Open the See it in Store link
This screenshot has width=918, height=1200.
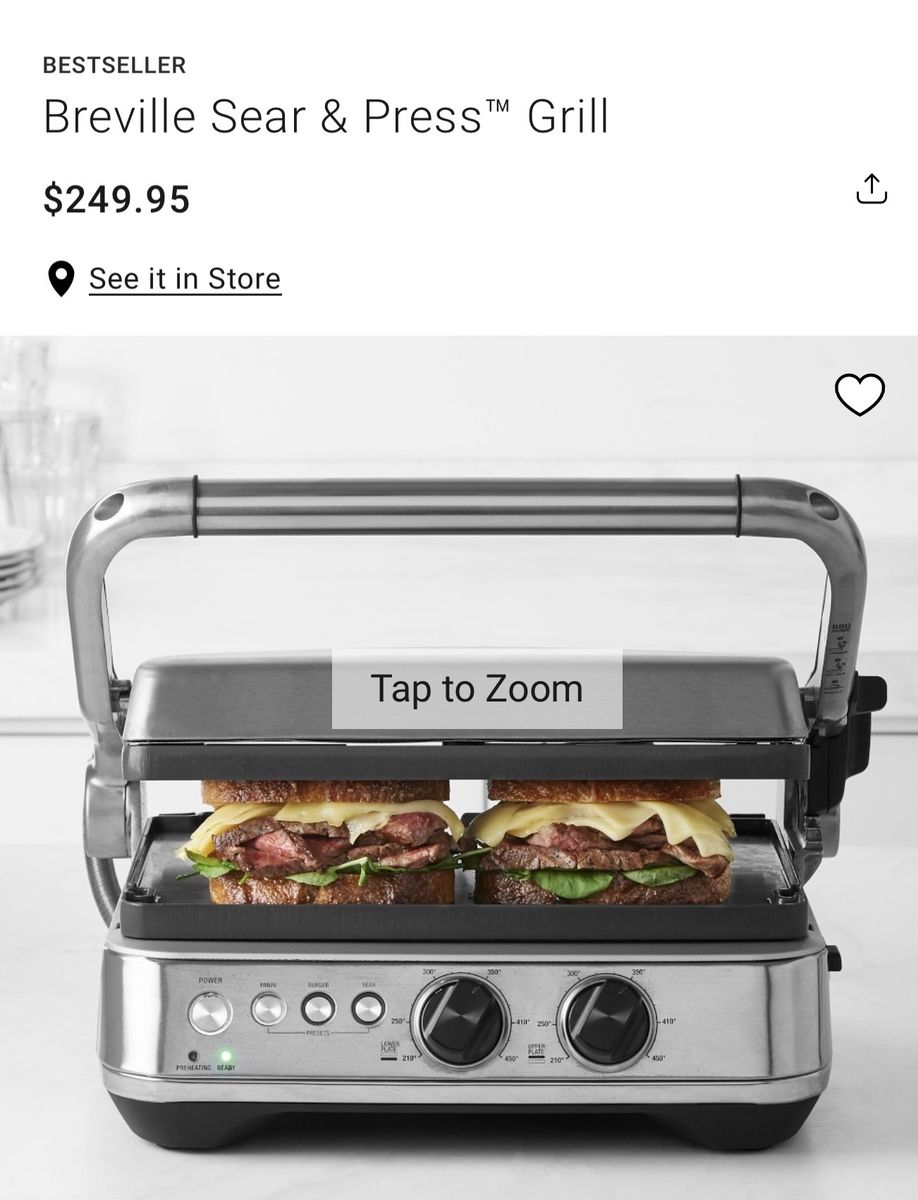(183, 279)
